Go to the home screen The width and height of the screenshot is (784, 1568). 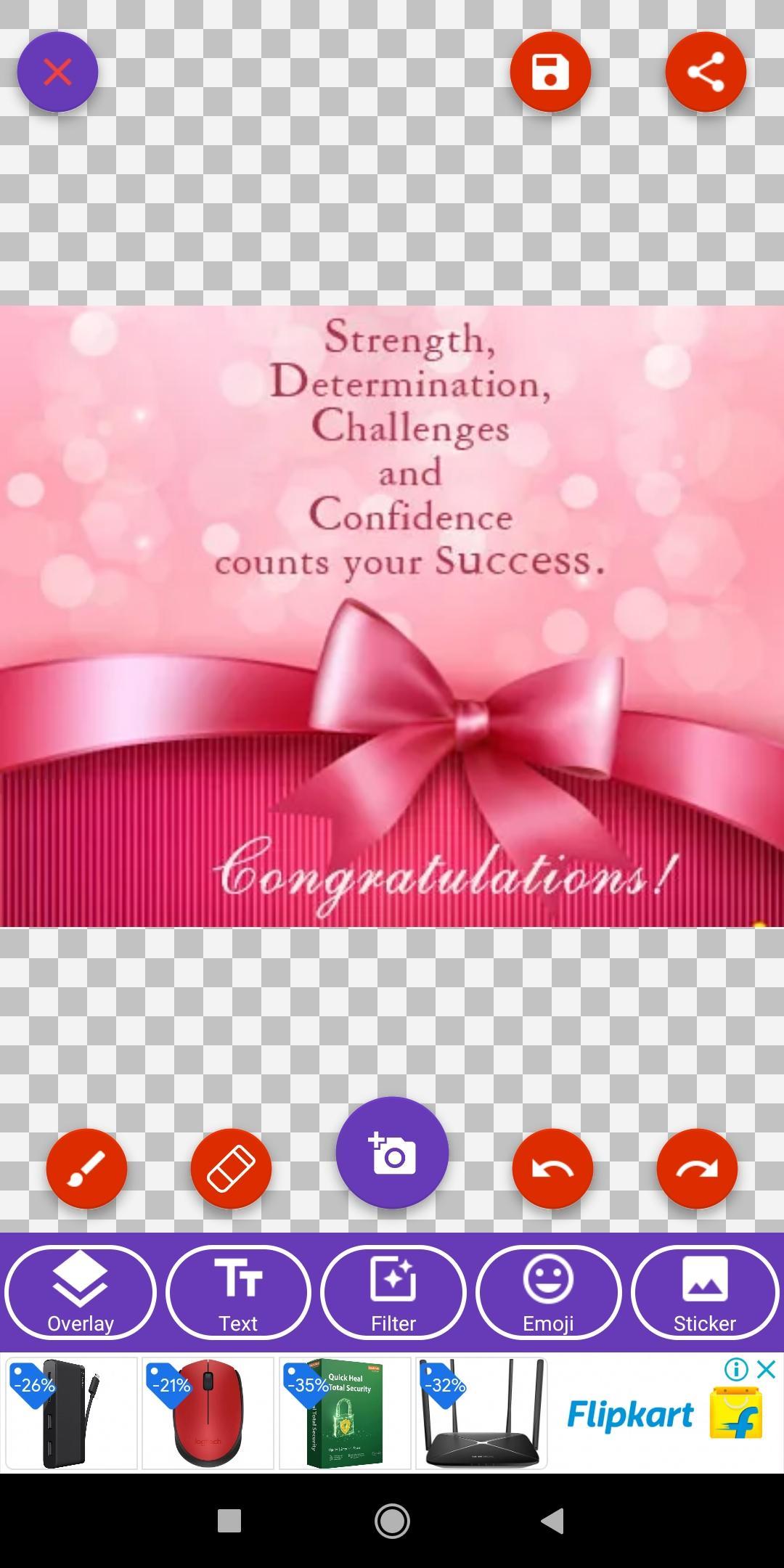pyautogui.click(x=392, y=1521)
